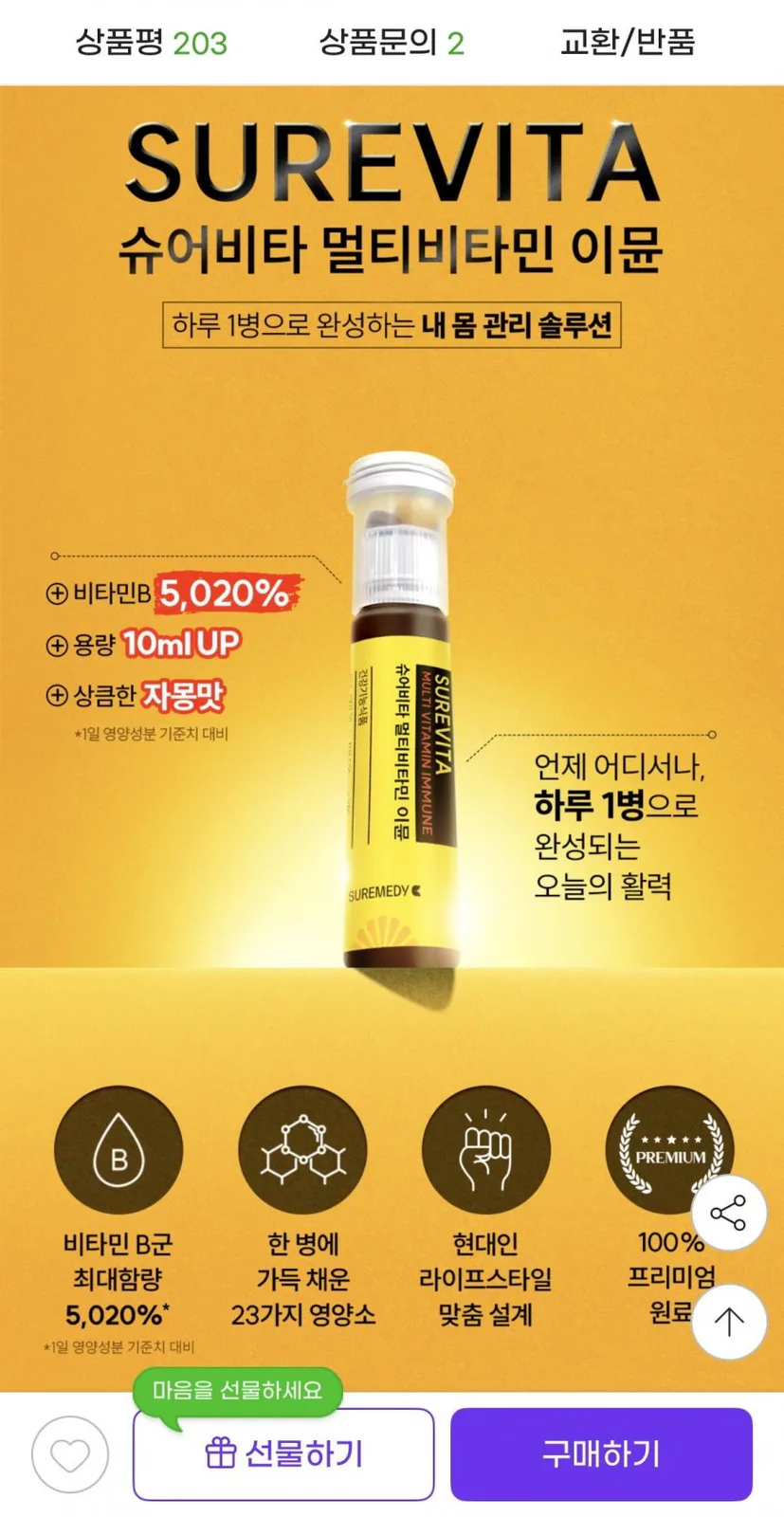This screenshot has width=784, height=1517.
Task: Tap the 선물하기 gift button
Action: (283, 1454)
